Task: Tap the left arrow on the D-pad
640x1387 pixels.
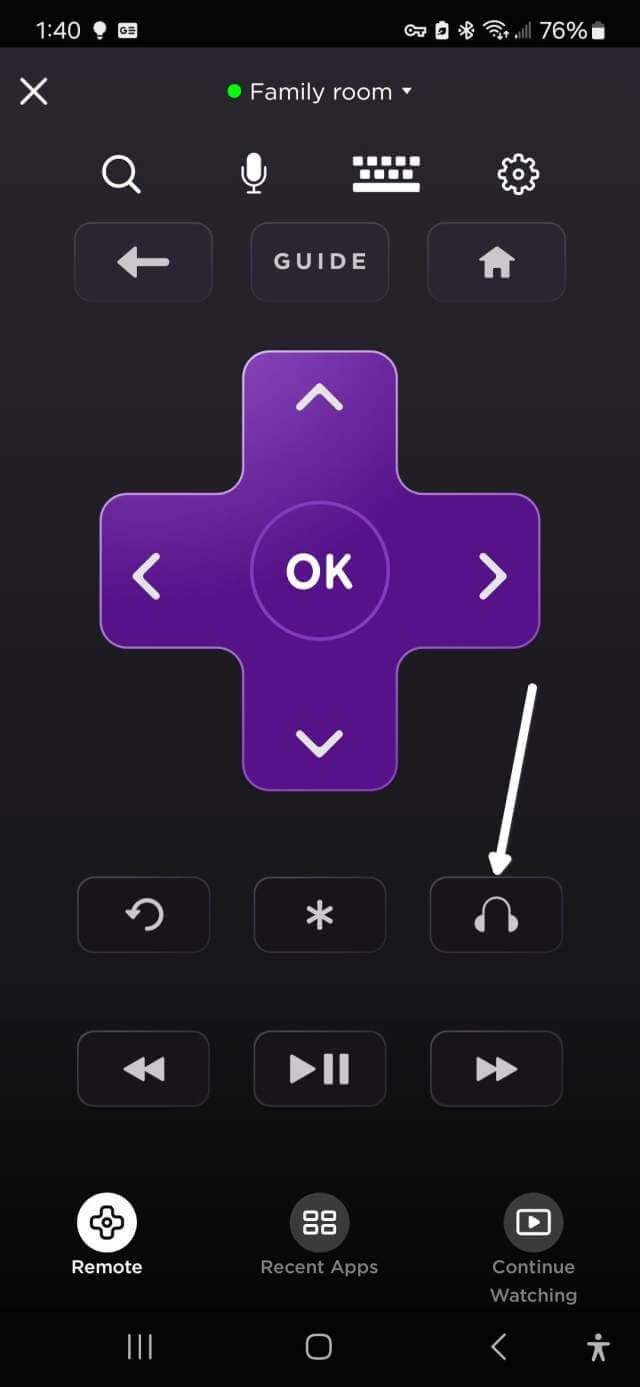Action: [147, 576]
